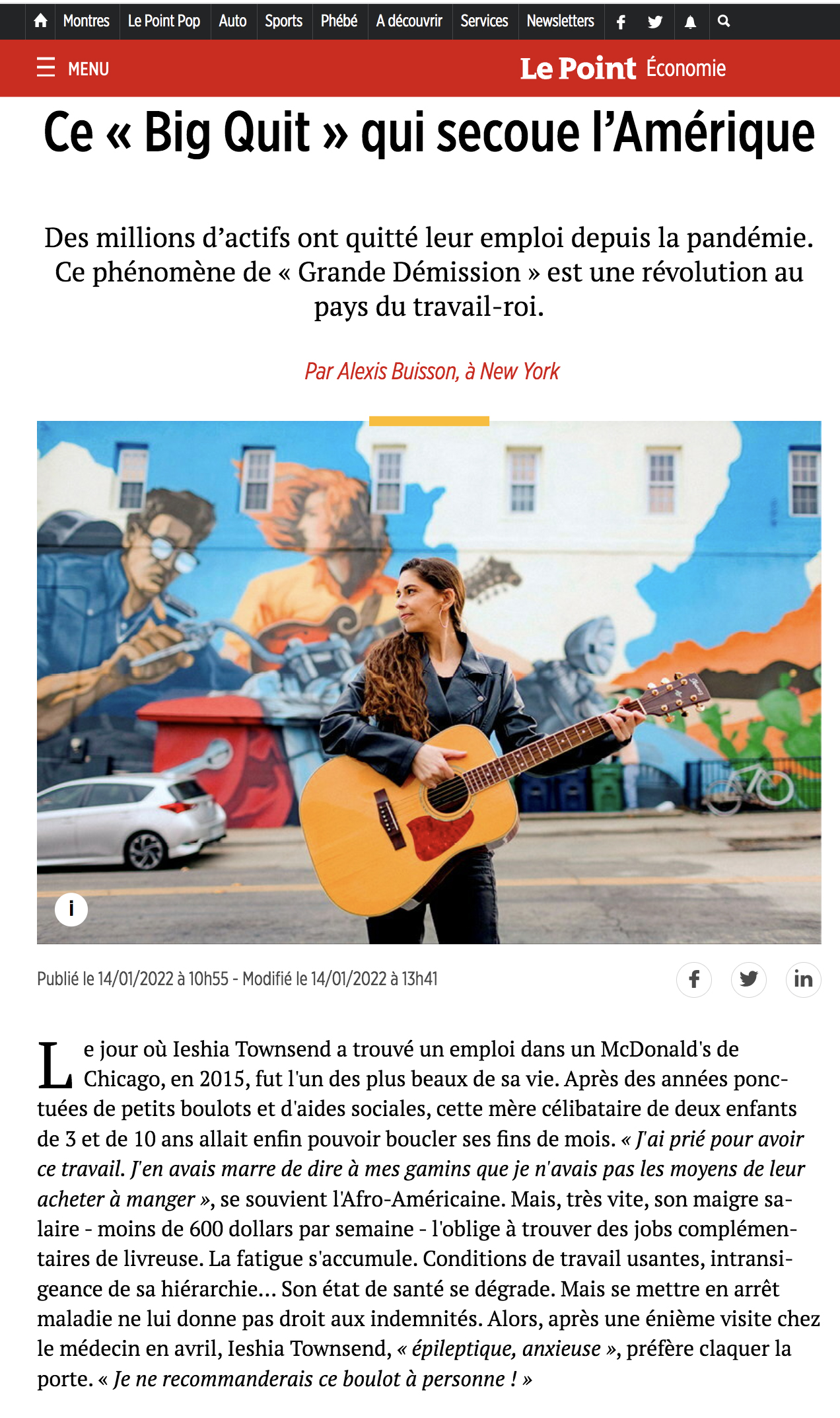Viewport: 840px width, 1418px height.
Task: Share this article on Facebook
Action: 694,979
